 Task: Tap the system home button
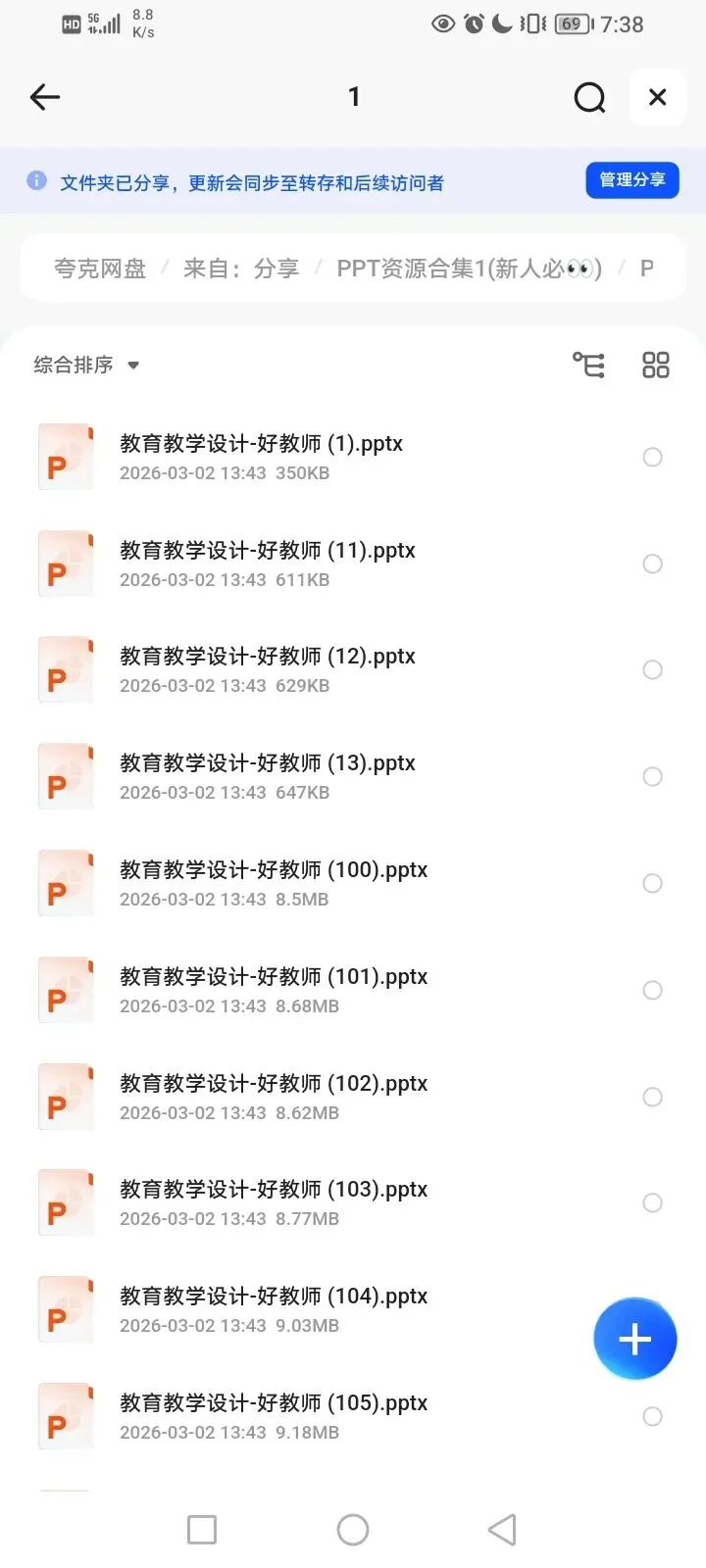point(353,1530)
